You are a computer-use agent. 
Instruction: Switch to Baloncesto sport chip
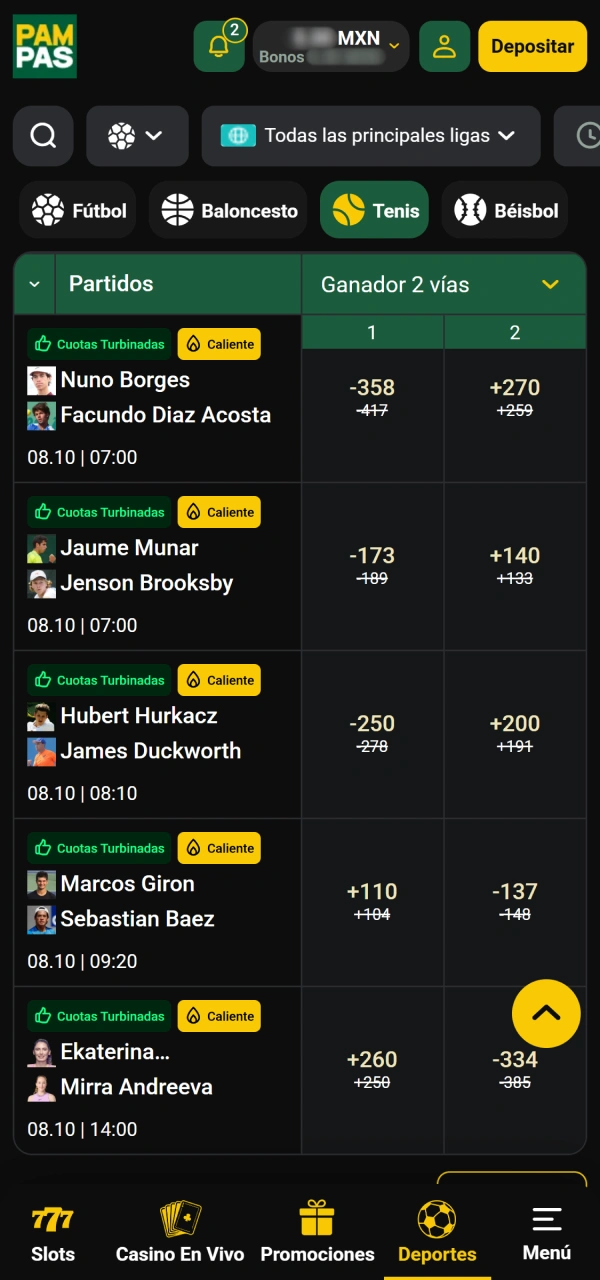pyautogui.click(x=229, y=210)
